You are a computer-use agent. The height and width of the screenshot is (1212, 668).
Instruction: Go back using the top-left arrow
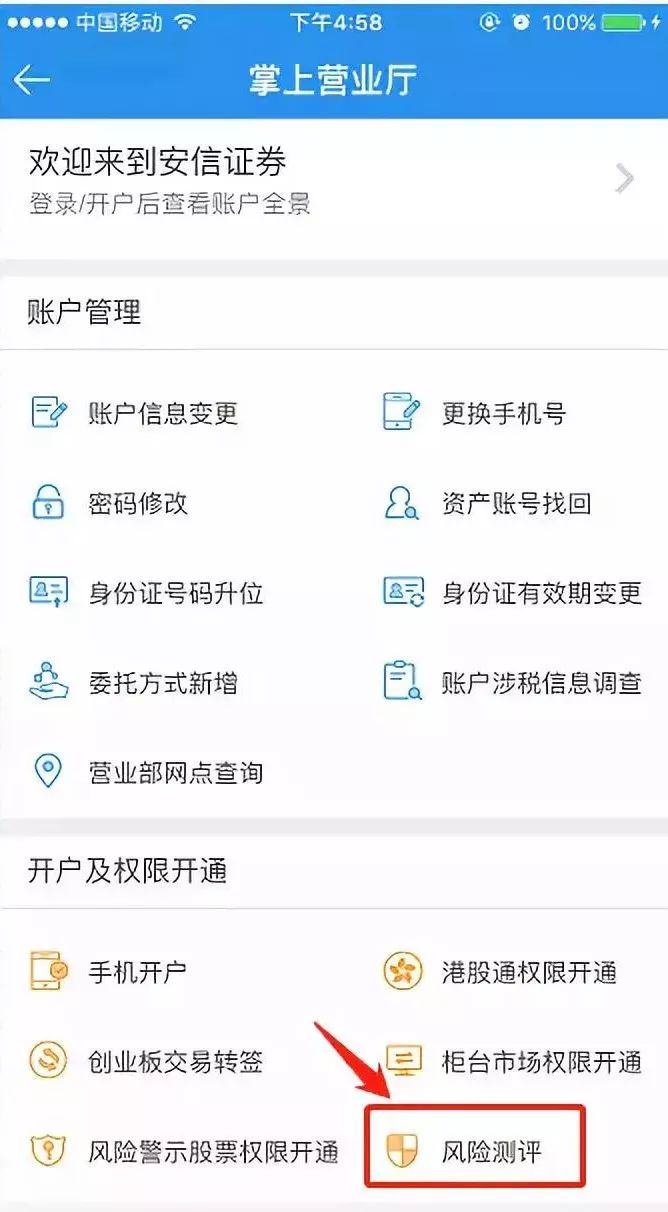pyautogui.click(x=32, y=81)
